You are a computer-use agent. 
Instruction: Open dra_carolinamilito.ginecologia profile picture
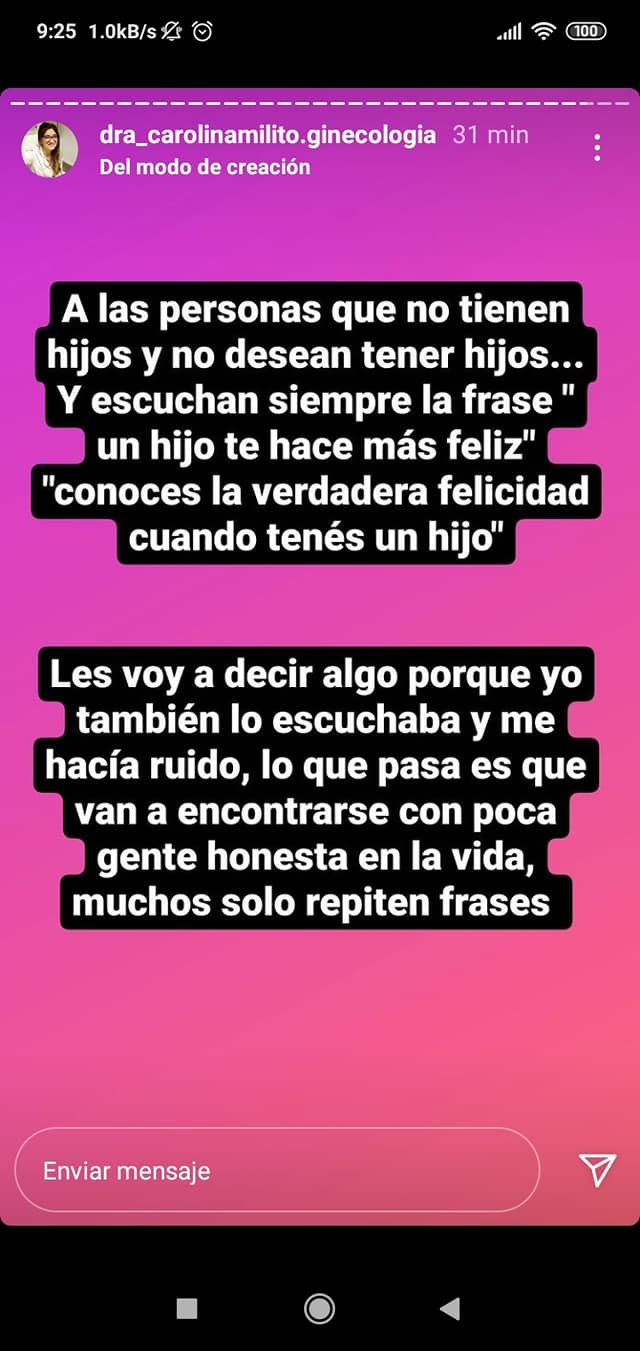pos(50,149)
